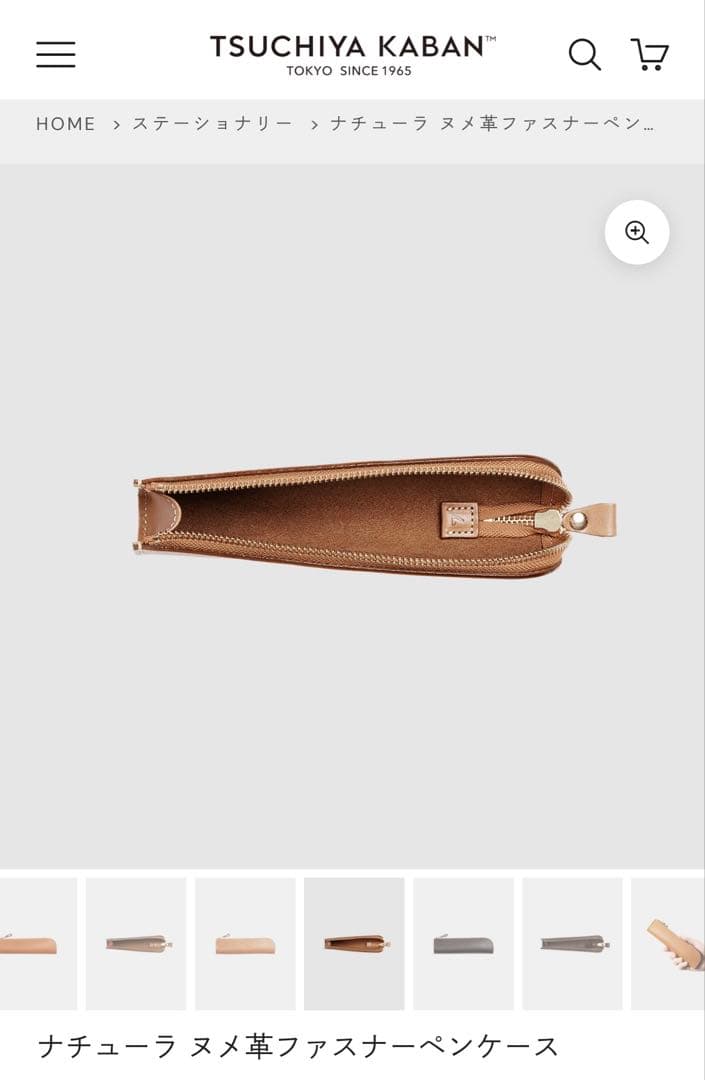
Task: Select the closed gray pen case thumbnail
Action: (463, 943)
